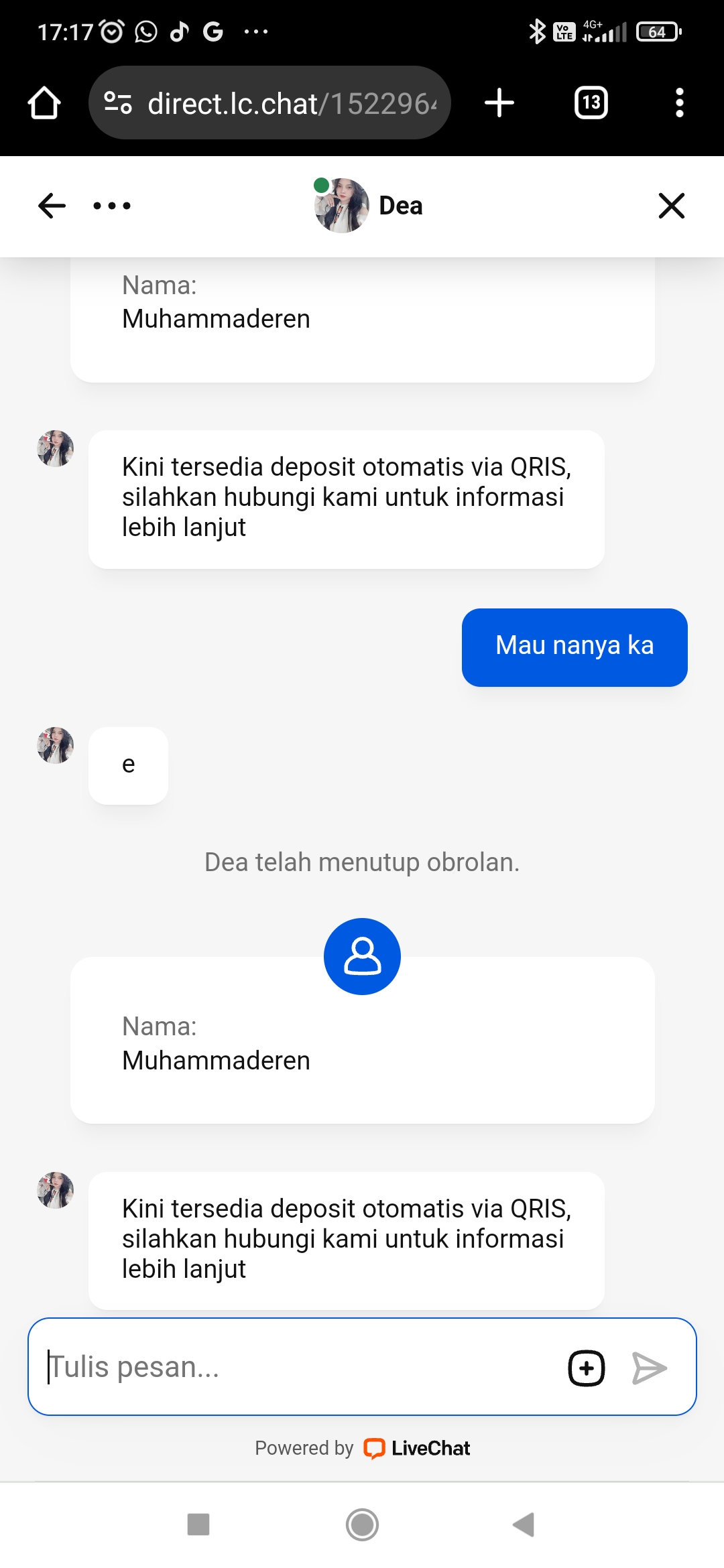Image resolution: width=724 pixels, height=1568 pixels.
Task: Open the tab switcher showing 13 tabs
Action: click(x=591, y=103)
